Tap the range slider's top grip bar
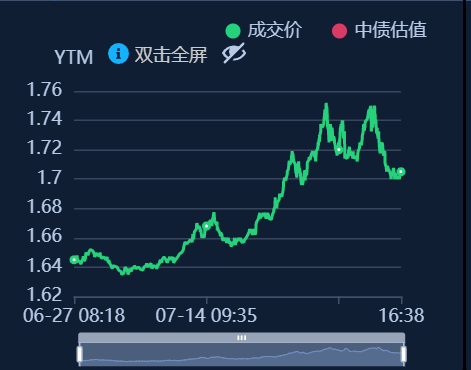471x370 pixels. point(242,338)
